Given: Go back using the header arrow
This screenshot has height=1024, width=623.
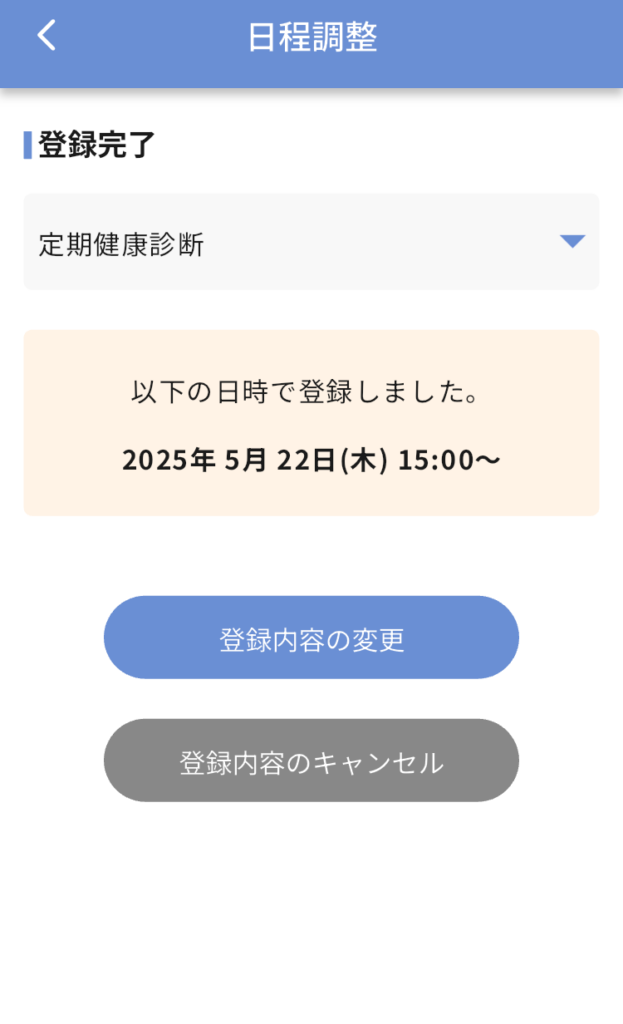Looking at the screenshot, I should click(46, 35).
